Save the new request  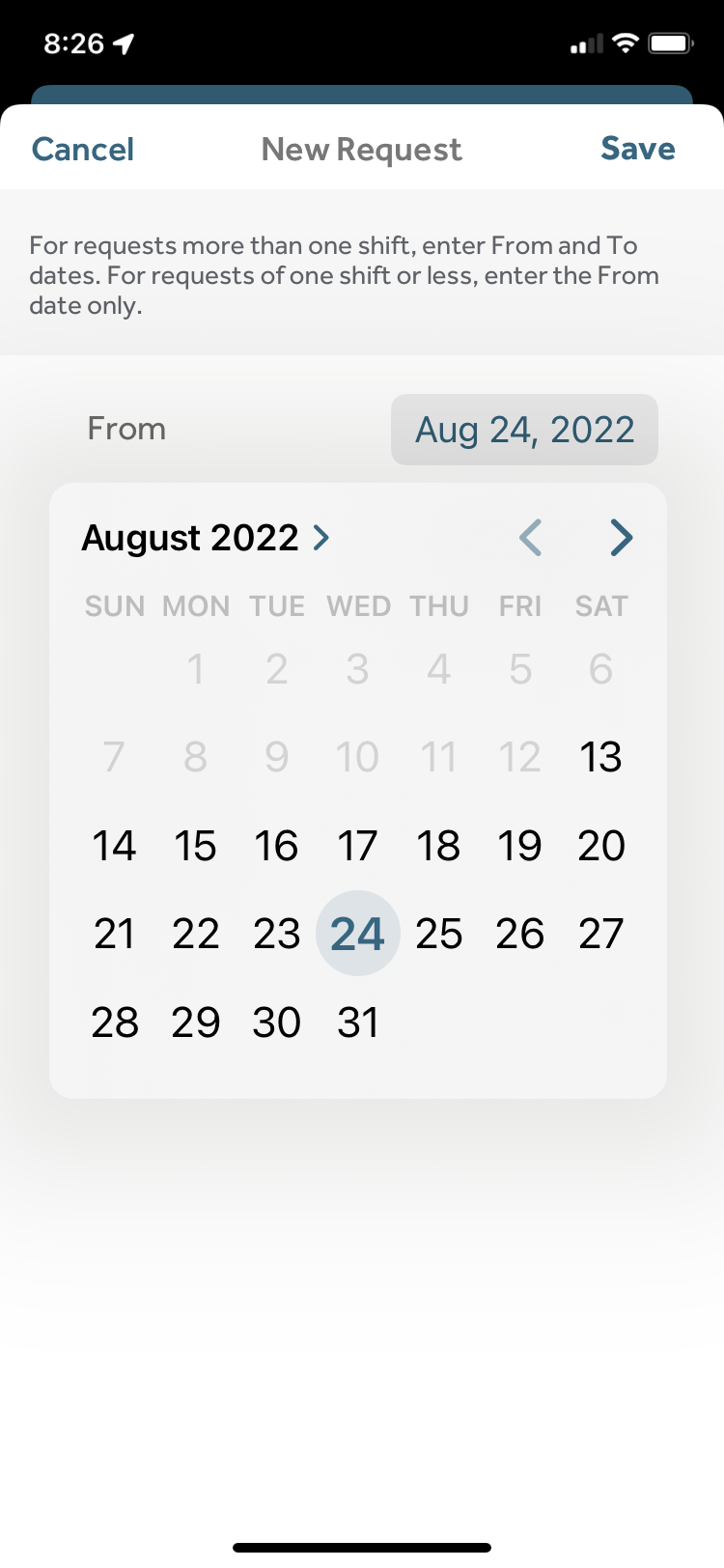637,149
